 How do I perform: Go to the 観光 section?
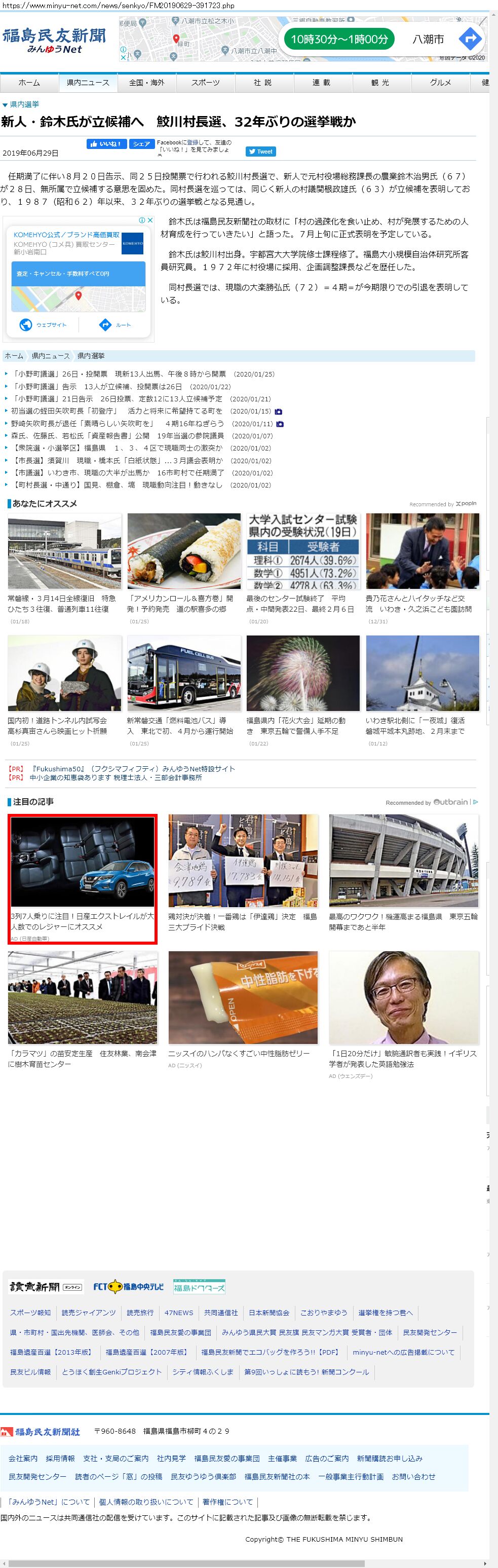(380, 83)
